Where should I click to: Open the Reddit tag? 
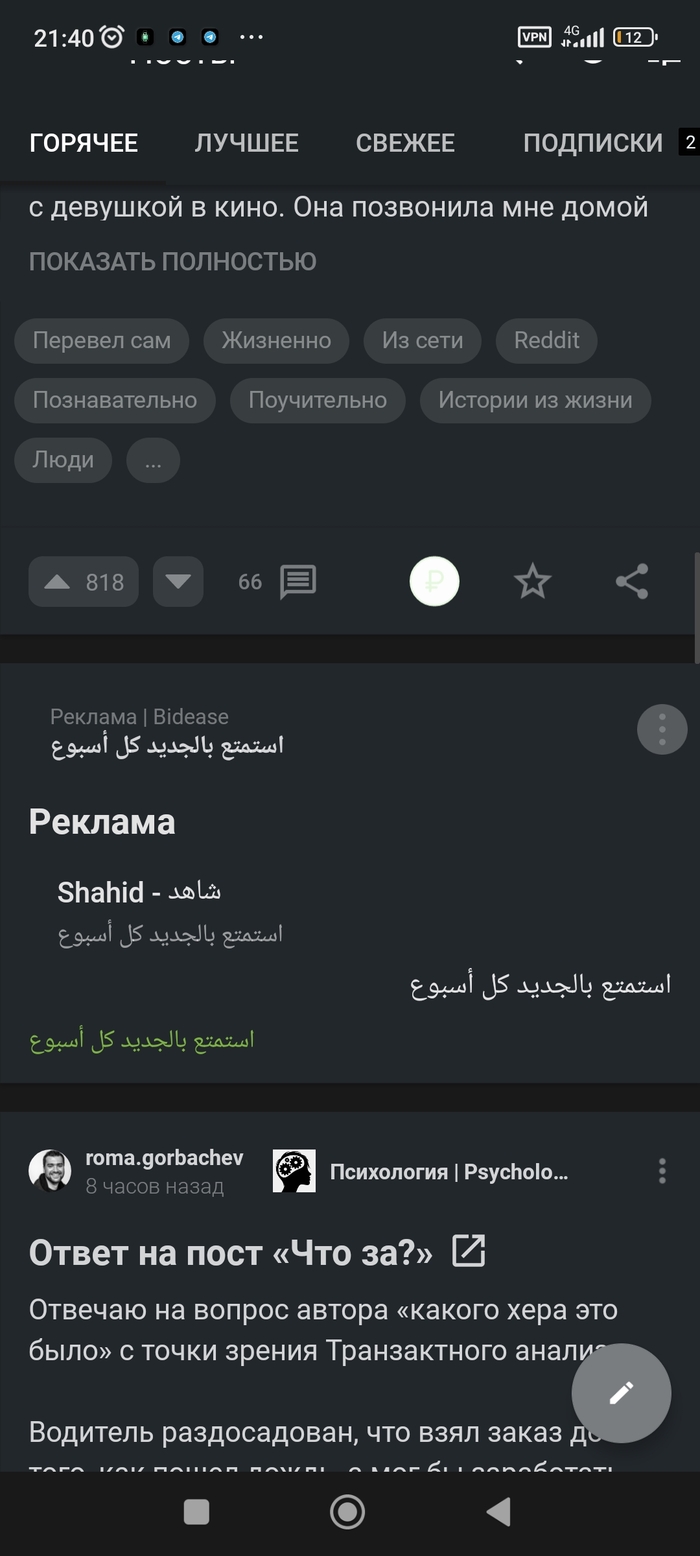pos(546,341)
